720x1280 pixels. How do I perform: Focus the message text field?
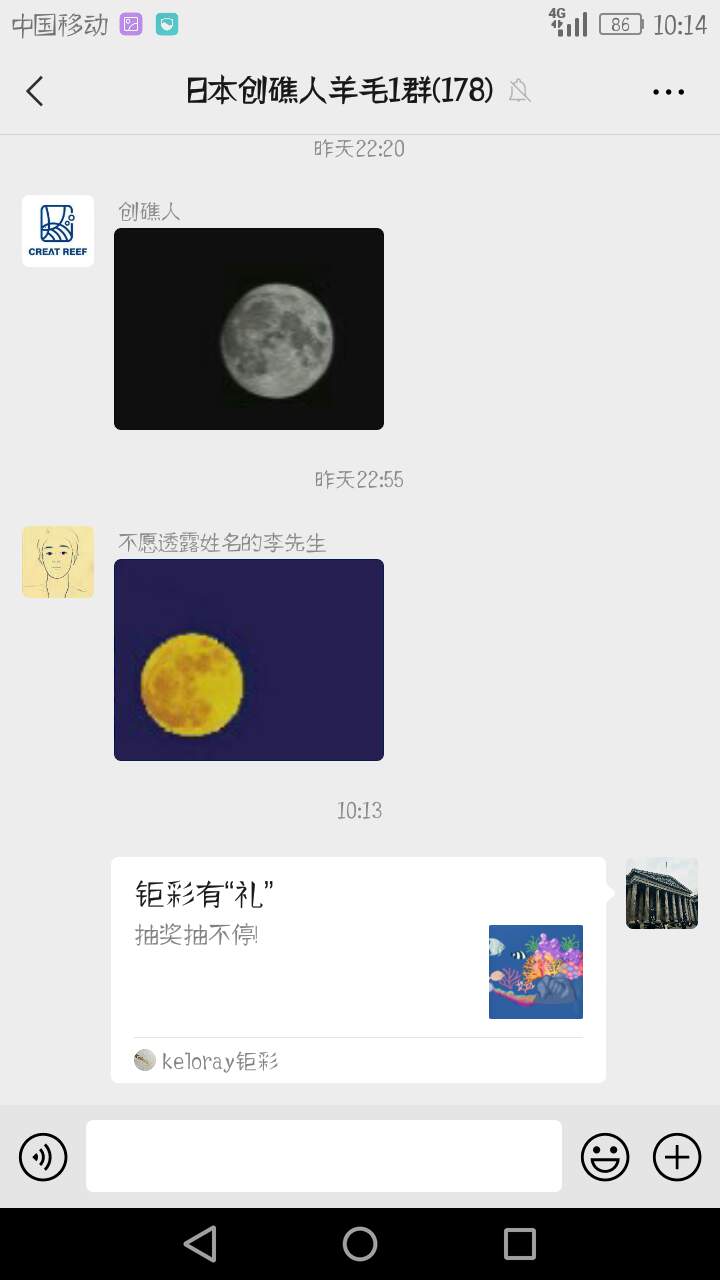tap(323, 1156)
